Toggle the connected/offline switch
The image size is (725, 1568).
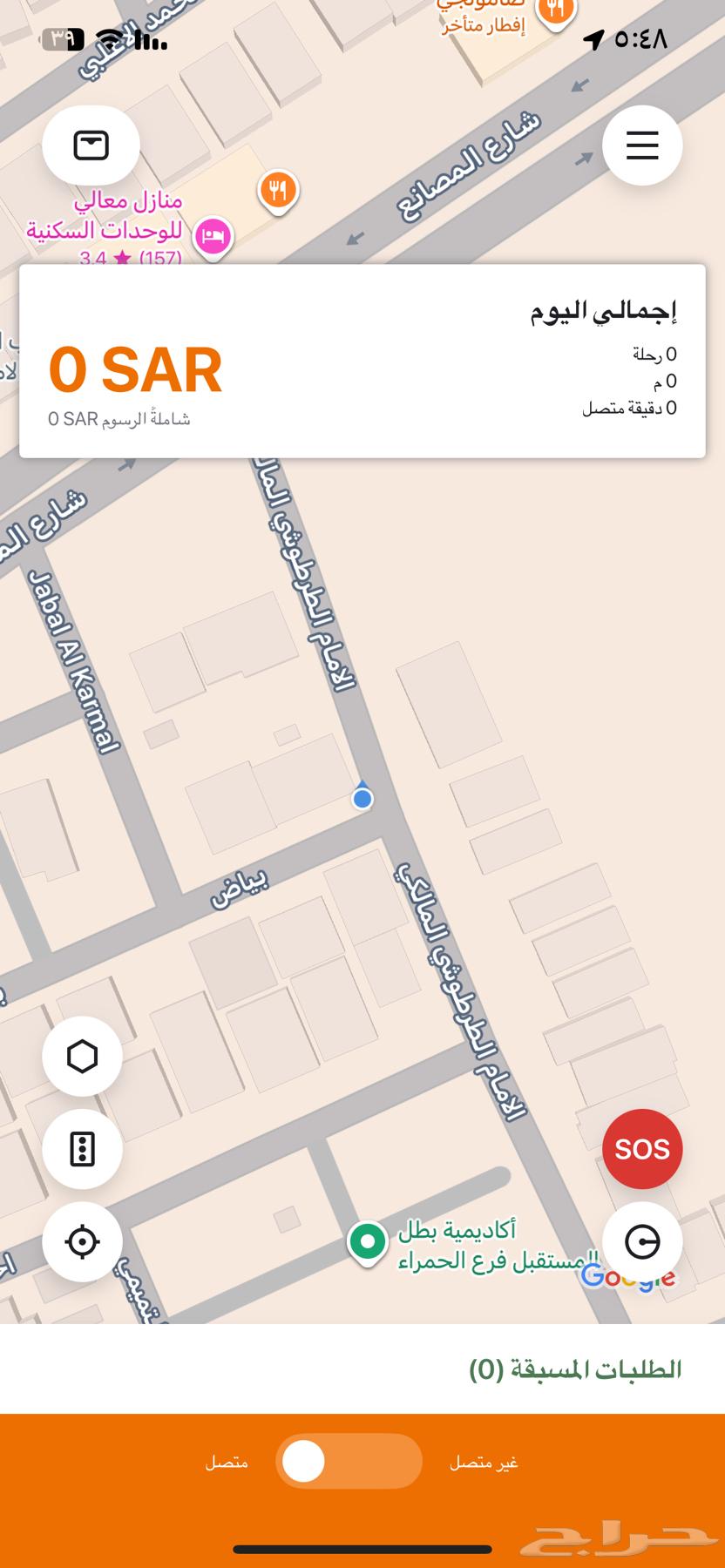tap(349, 1462)
